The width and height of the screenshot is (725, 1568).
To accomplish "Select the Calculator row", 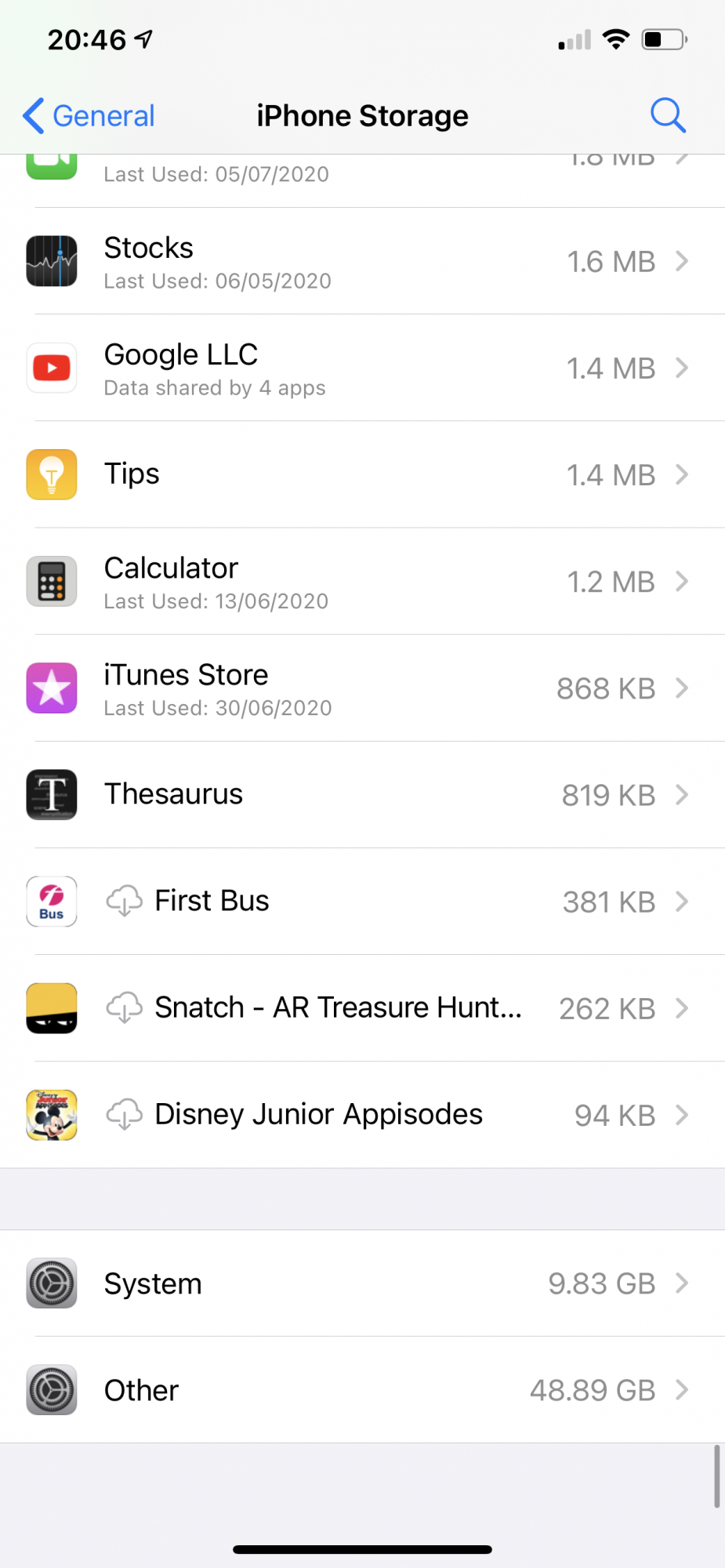I will [x=362, y=581].
